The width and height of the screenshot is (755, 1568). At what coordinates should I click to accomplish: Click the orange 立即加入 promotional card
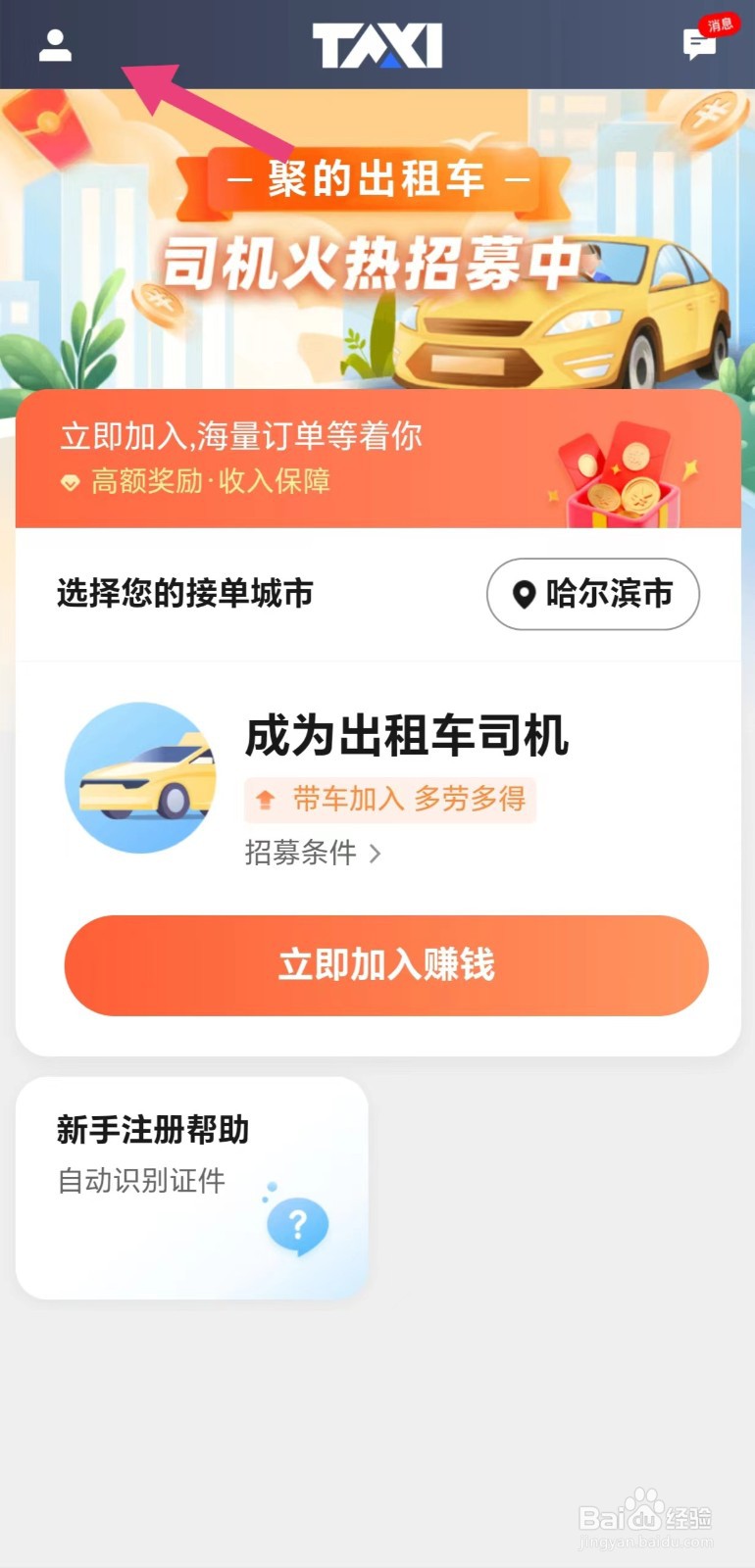[377, 459]
